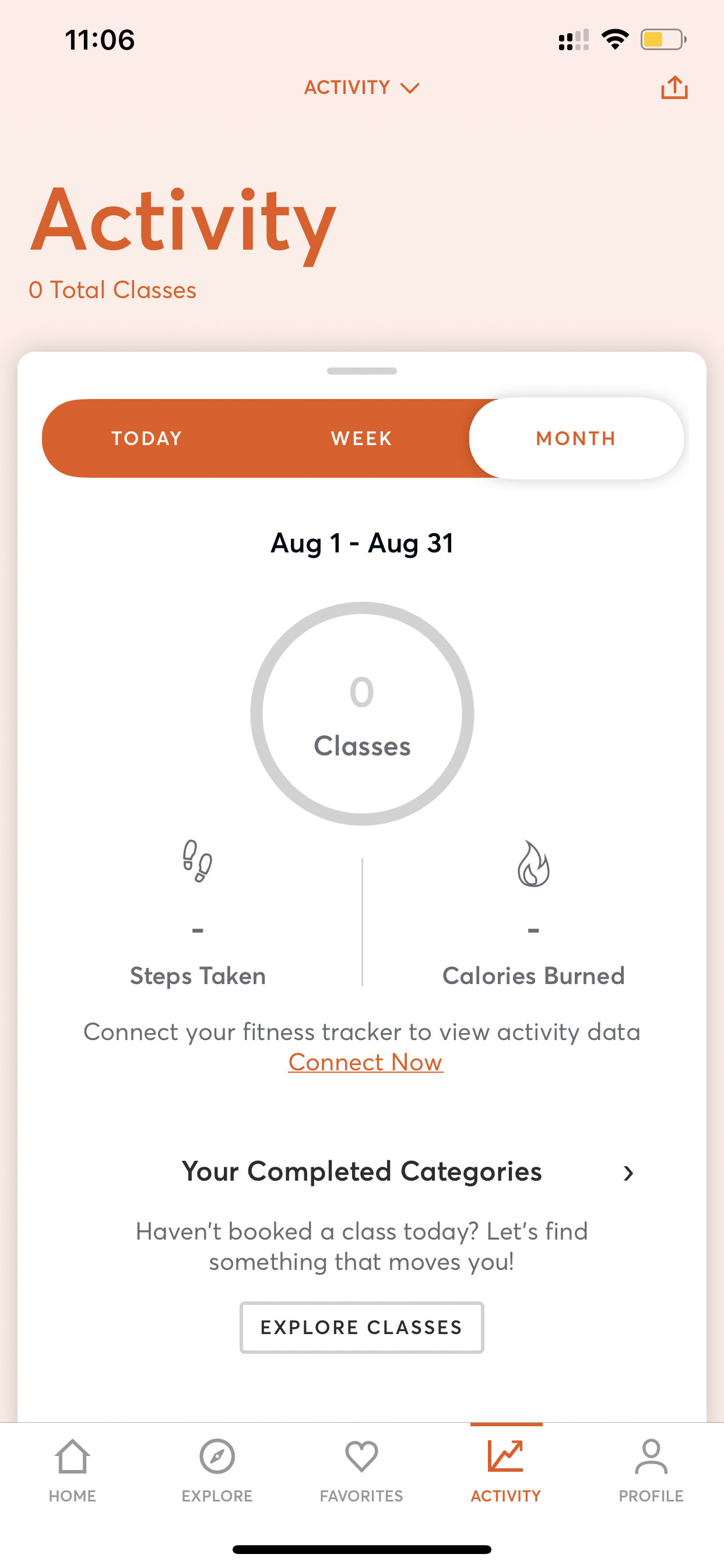Image resolution: width=724 pixels, height=1568 pixels.
Task: View the Favorites tab
Action: pos(361,1469)
